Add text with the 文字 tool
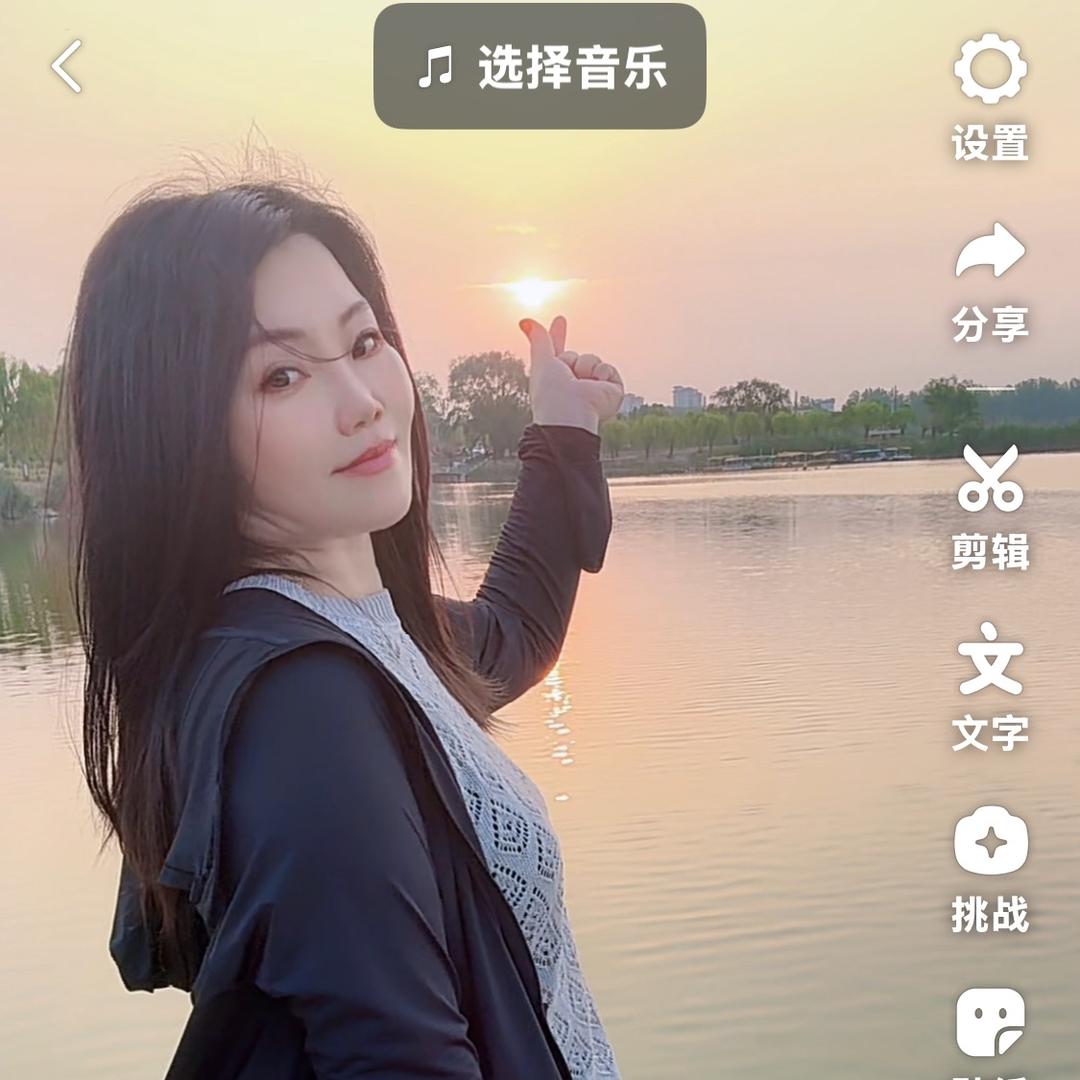 pyautogui.click(x=990, y=685)
